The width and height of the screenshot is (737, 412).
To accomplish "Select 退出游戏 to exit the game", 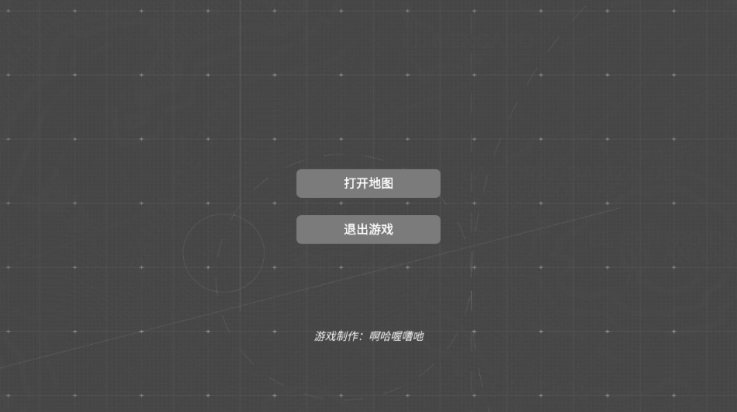I will click(x=368, y=229).
